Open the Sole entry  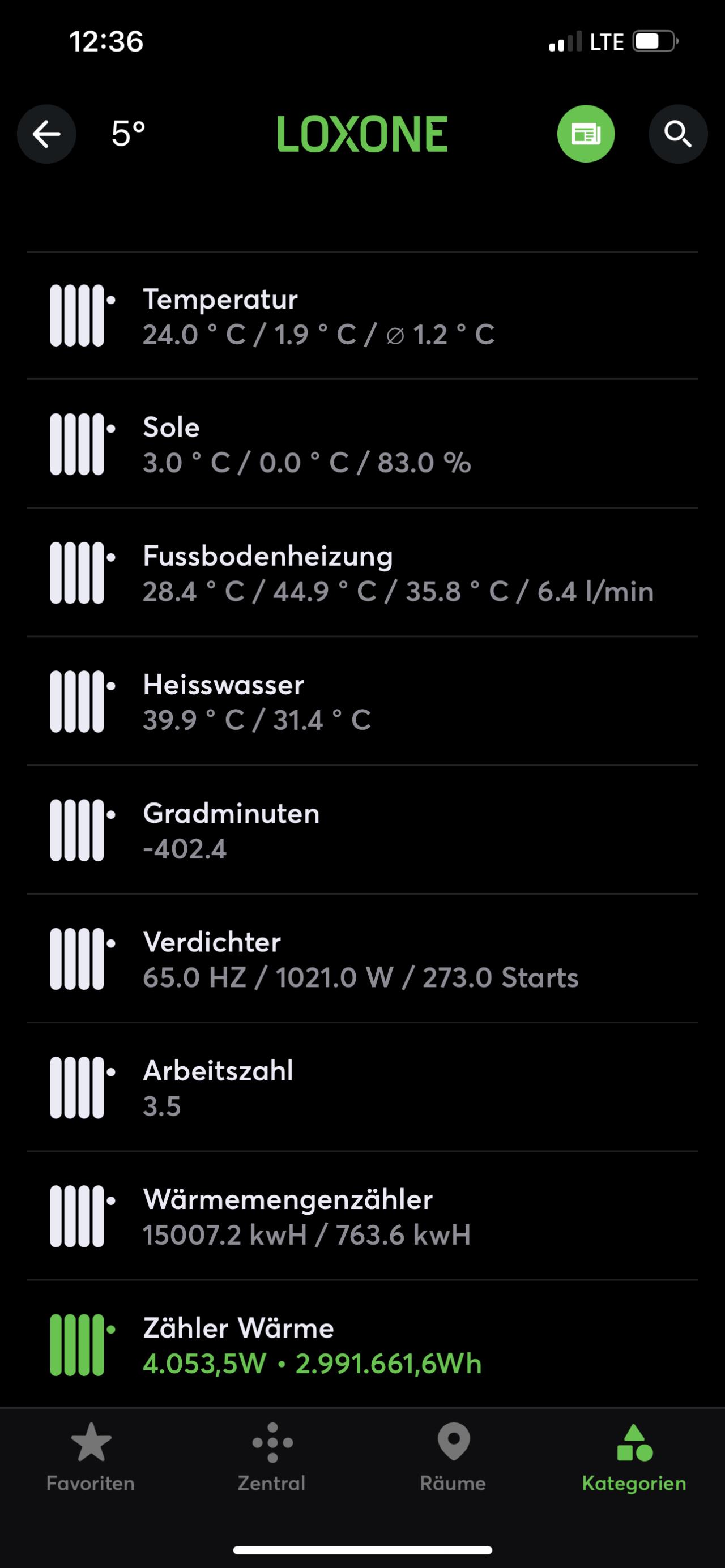(x=362, y=444)
